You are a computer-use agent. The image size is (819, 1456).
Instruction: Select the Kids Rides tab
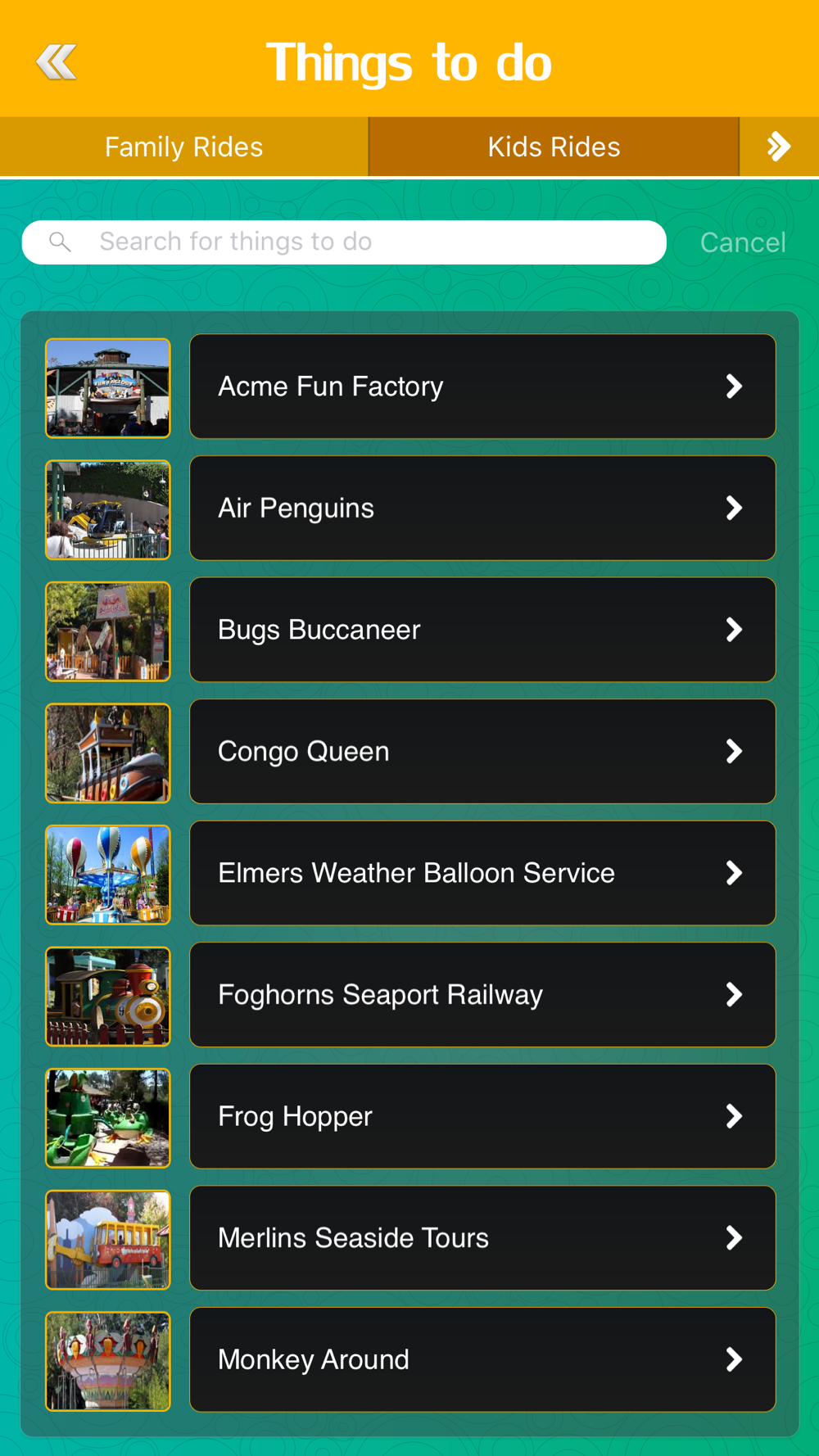[554, 147]
